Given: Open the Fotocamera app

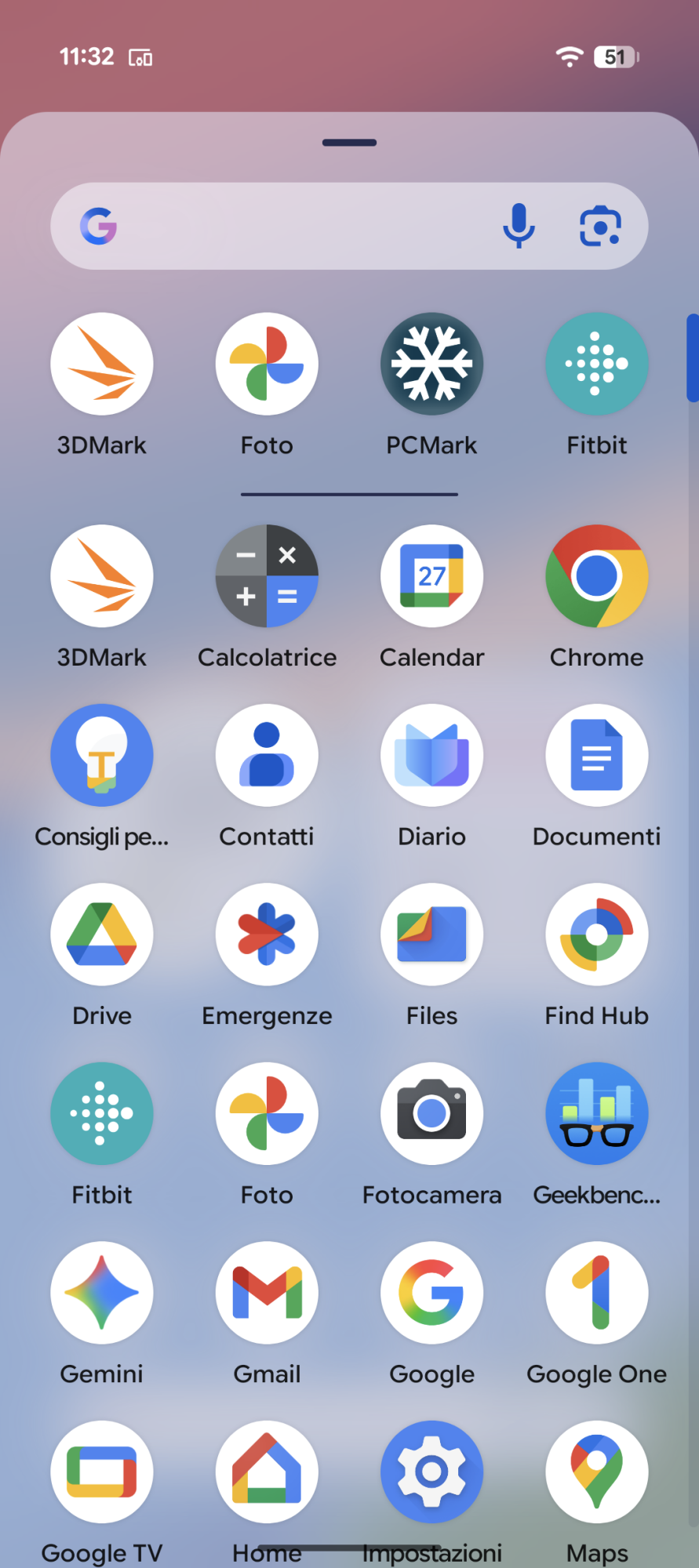Looking at the screenshot, I should pyautogui.click(x=431, y=1113).
